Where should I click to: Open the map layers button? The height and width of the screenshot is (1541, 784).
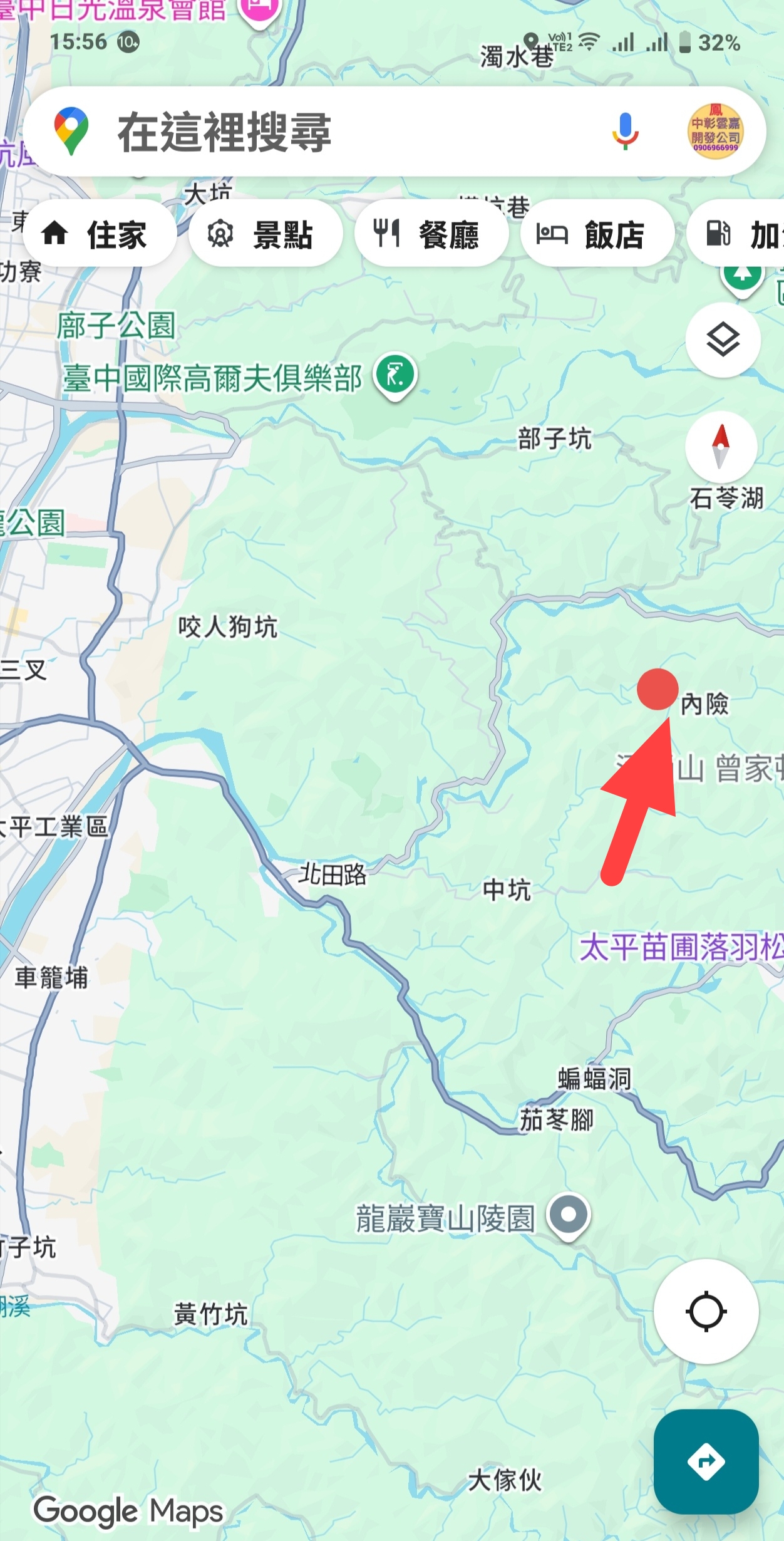coord(723,340)
